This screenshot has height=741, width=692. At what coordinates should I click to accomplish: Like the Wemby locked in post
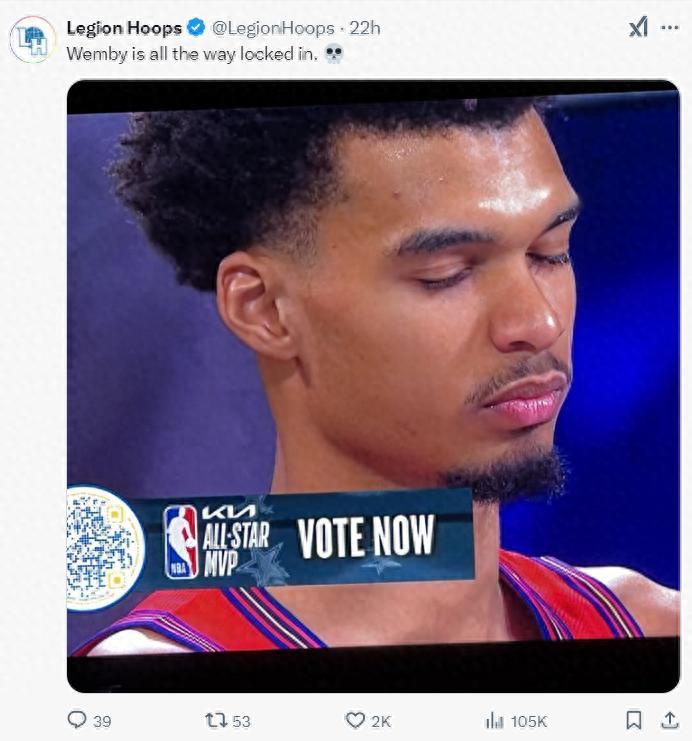click(x=355, y=720)
